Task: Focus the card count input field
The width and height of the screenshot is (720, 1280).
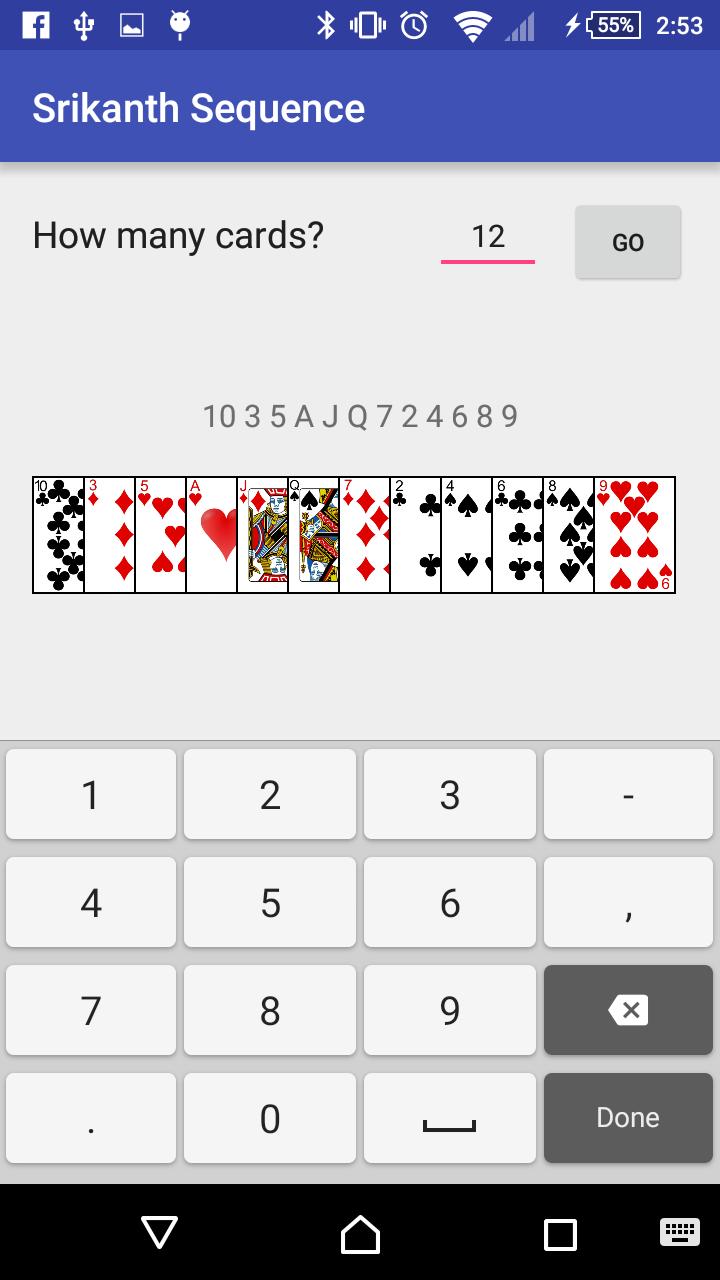Action: pos(488,238)
